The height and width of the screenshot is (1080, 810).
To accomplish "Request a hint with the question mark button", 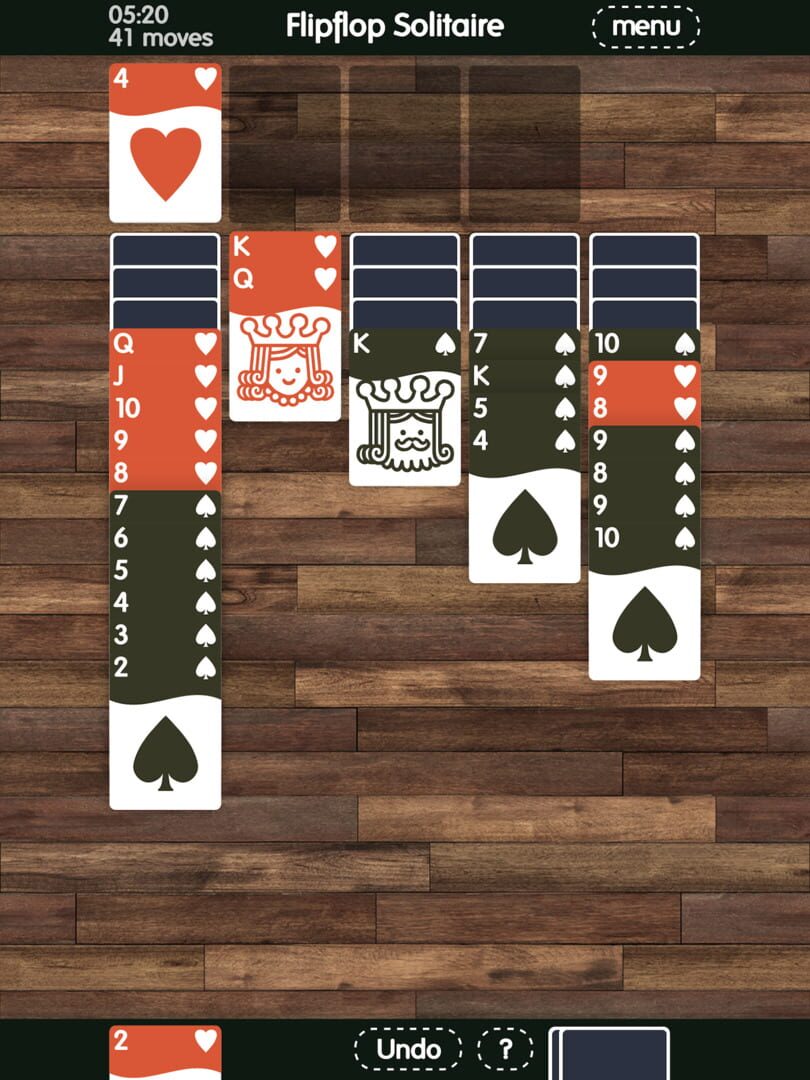I will click(504, 1050).
